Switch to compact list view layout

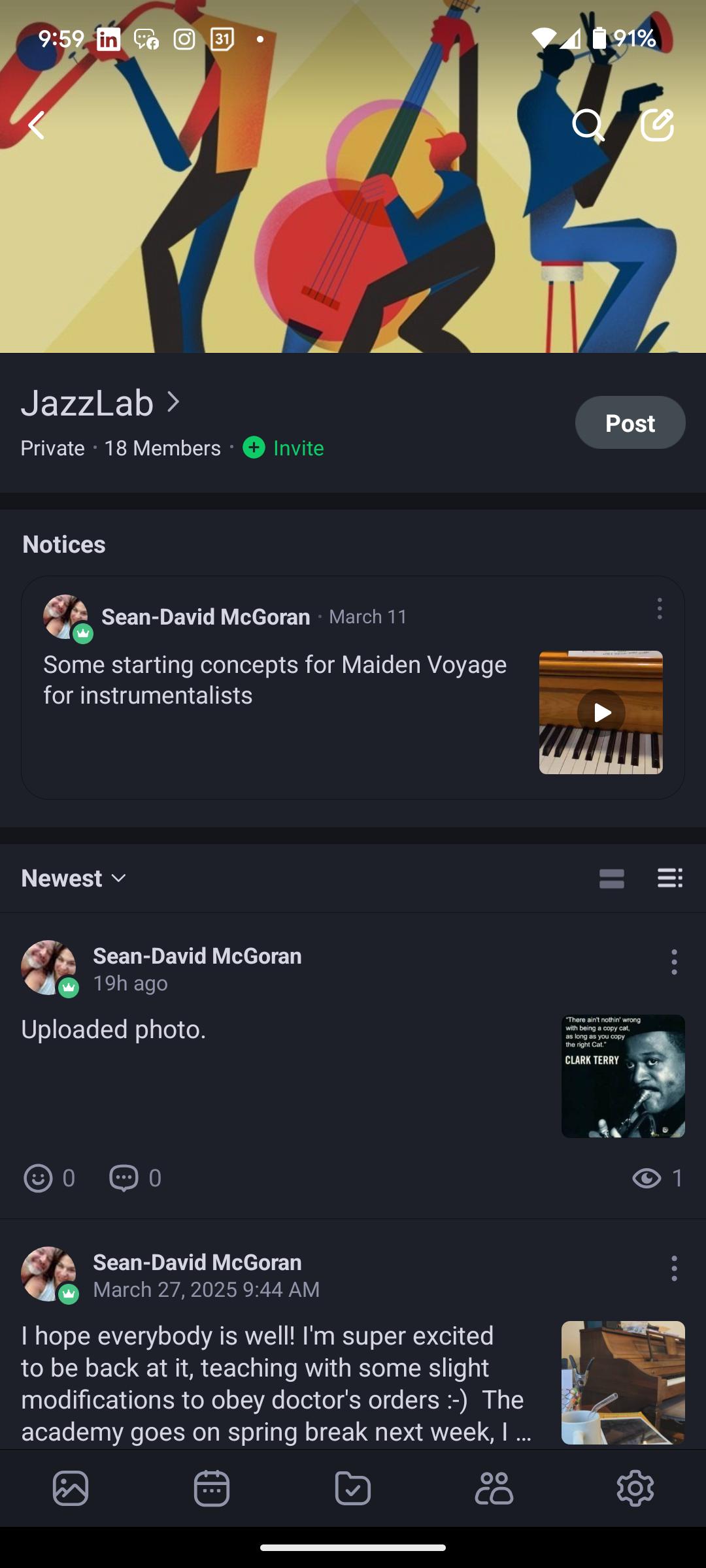click(670, 878)
